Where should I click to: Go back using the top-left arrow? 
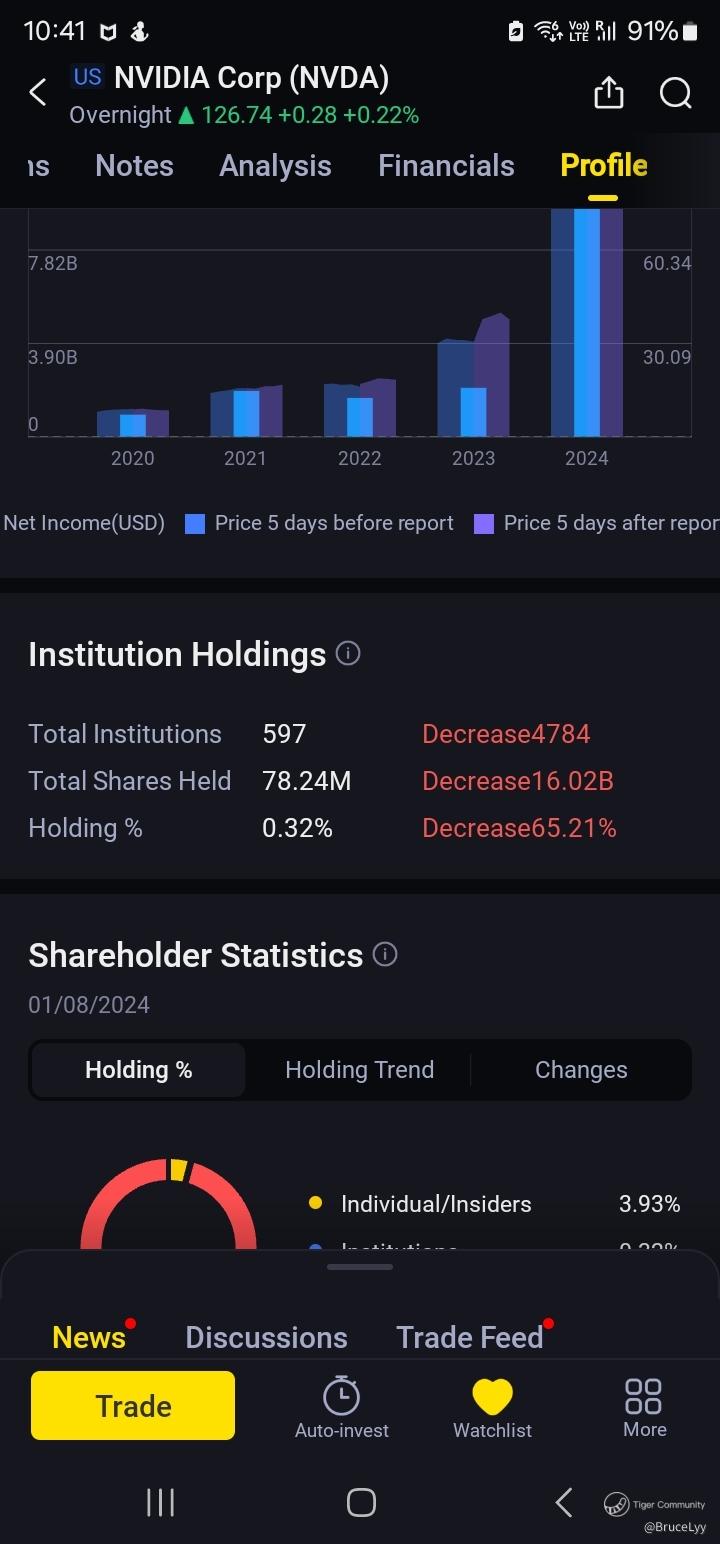point(38,93)
